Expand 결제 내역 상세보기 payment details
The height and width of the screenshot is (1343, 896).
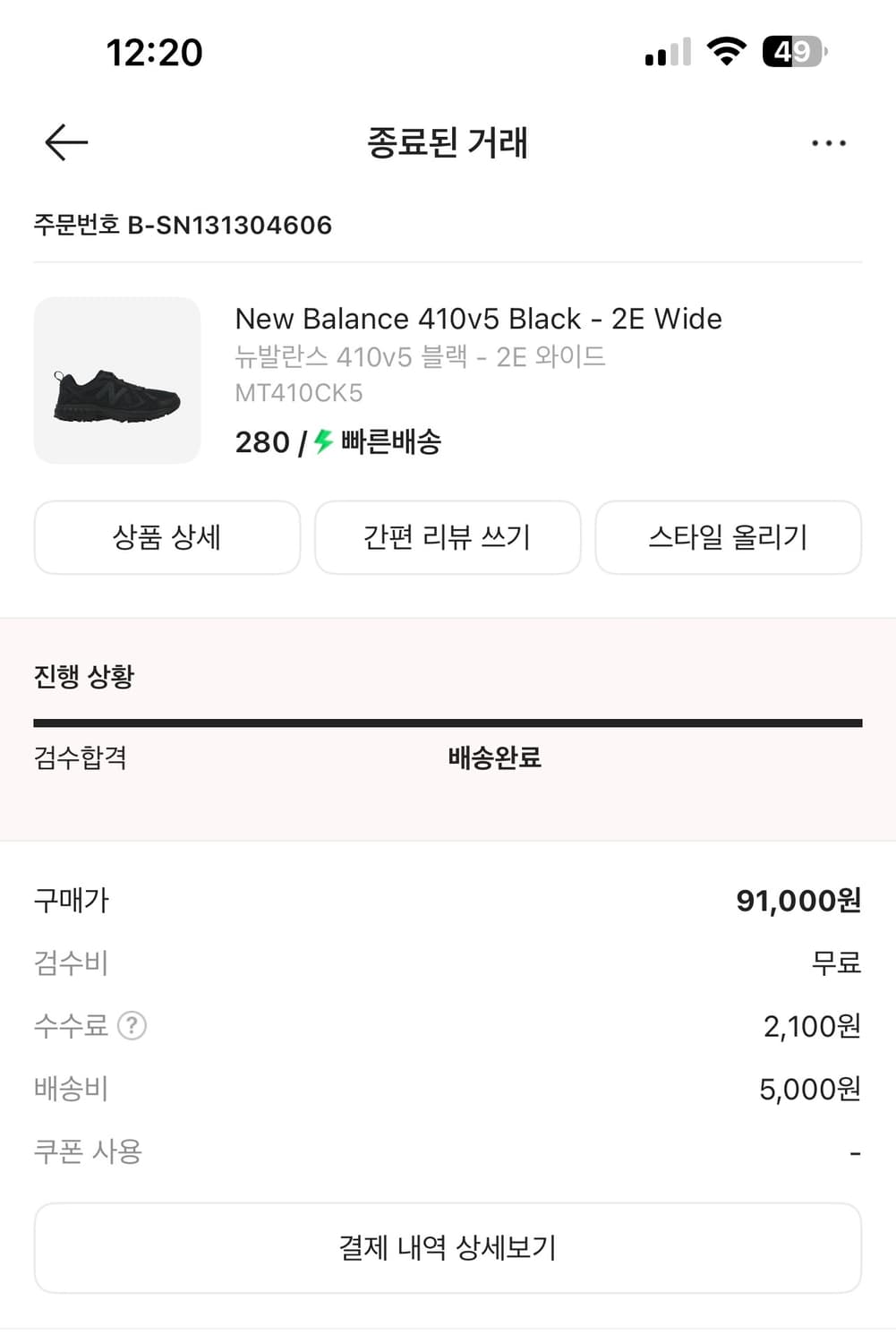tap(448, 1246)
